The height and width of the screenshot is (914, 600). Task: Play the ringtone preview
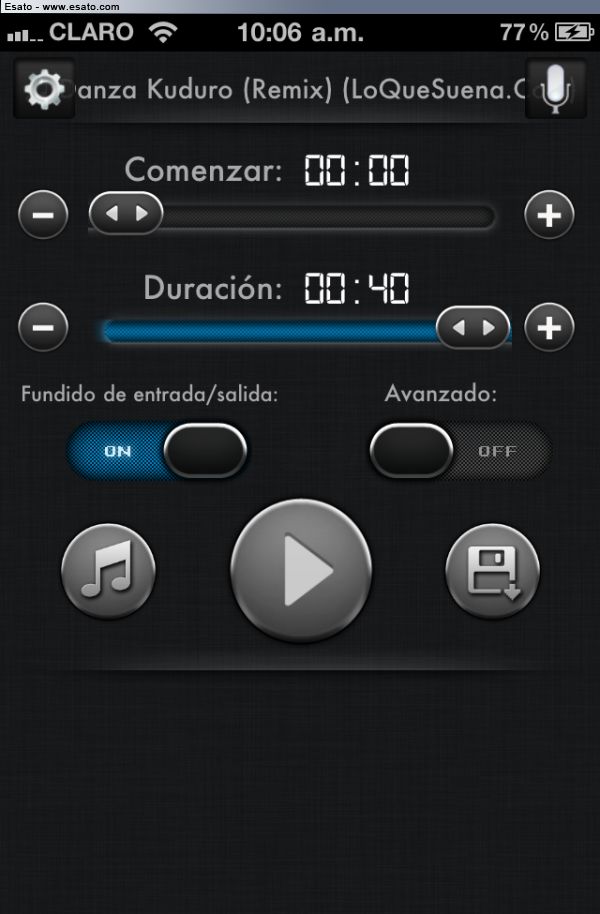click(x=301, y=571)
